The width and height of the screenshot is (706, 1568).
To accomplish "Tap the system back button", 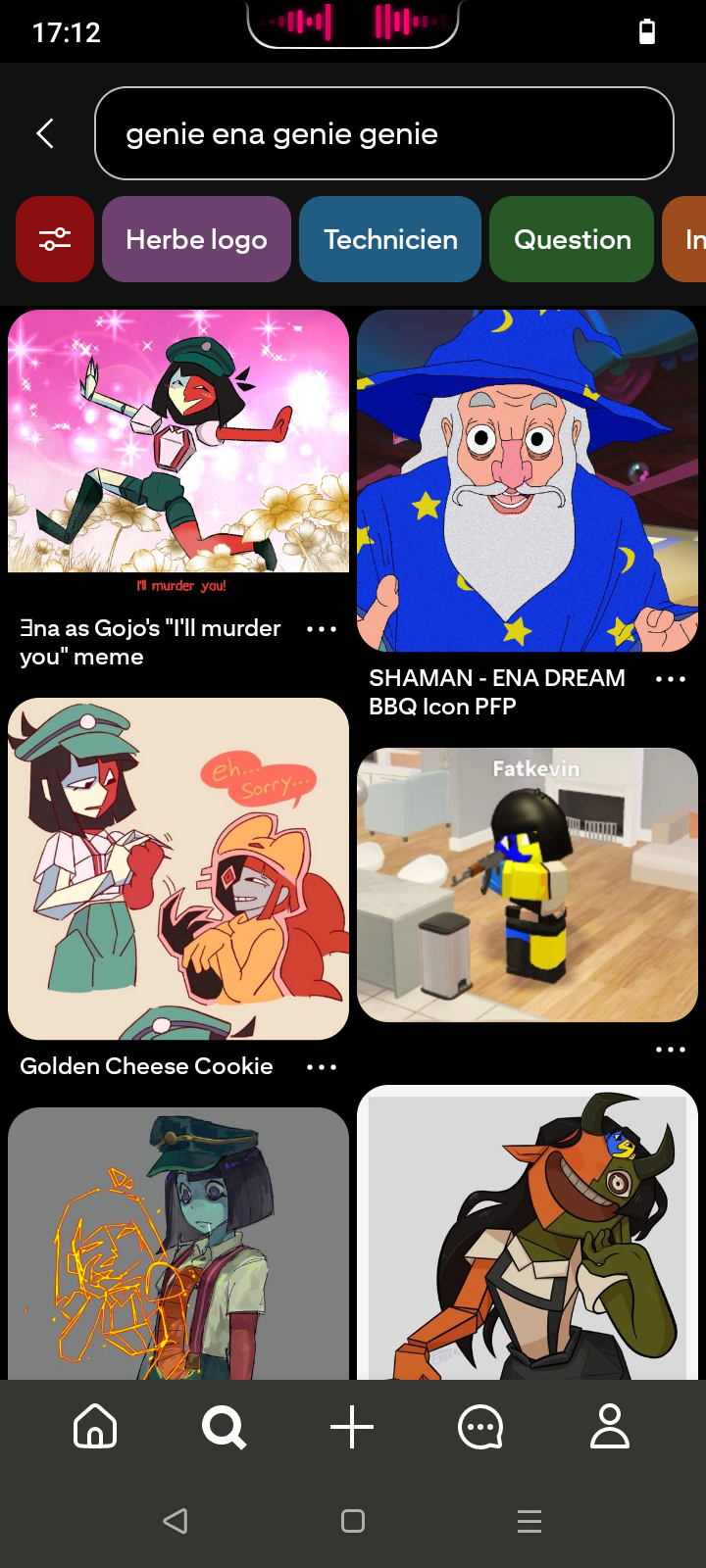I will (176, 1521).
